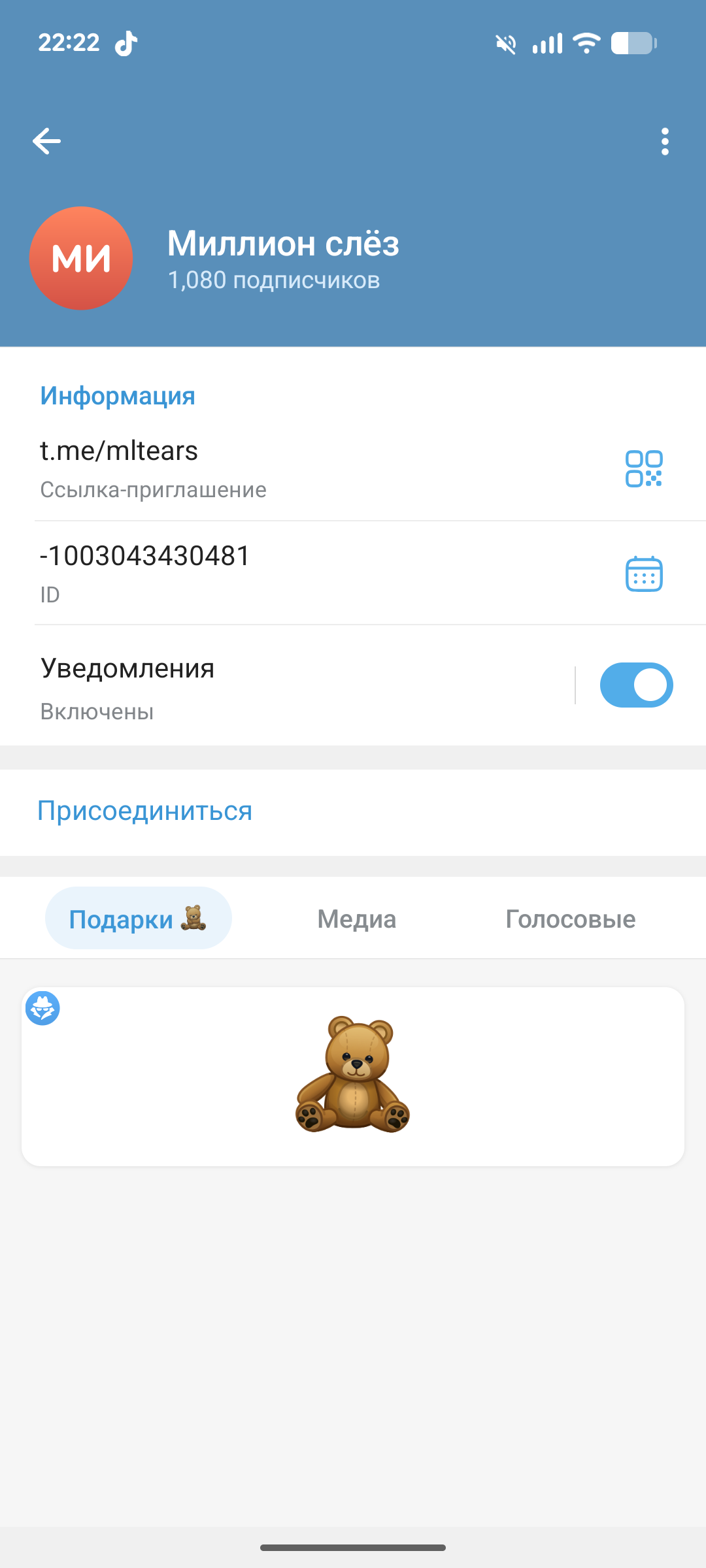This screenshot has height=1568, width=706.
Task: Join the channel with Присоединиться
Action: click(145, 811)
